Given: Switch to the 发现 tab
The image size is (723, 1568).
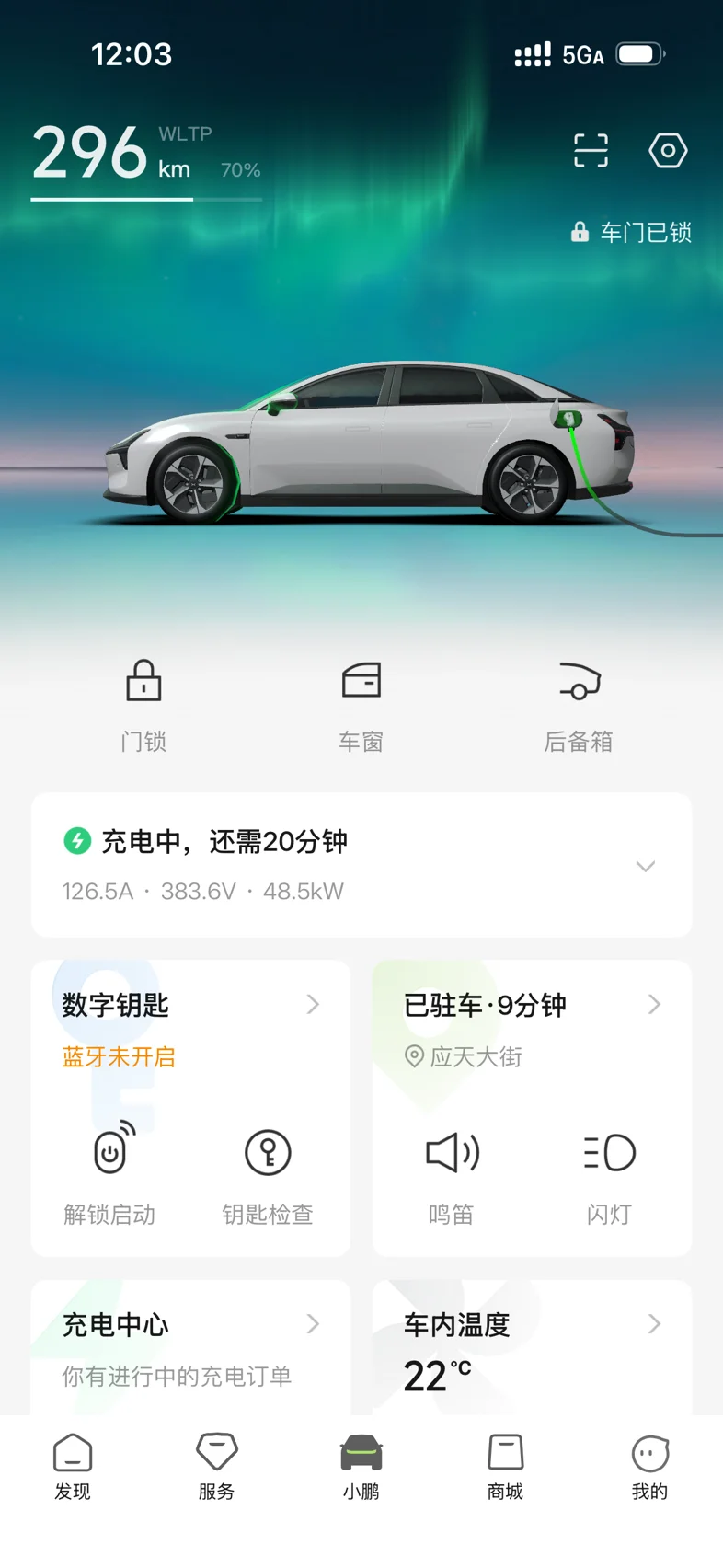Looking at the screenshot, I should [x=73, y=1467].
